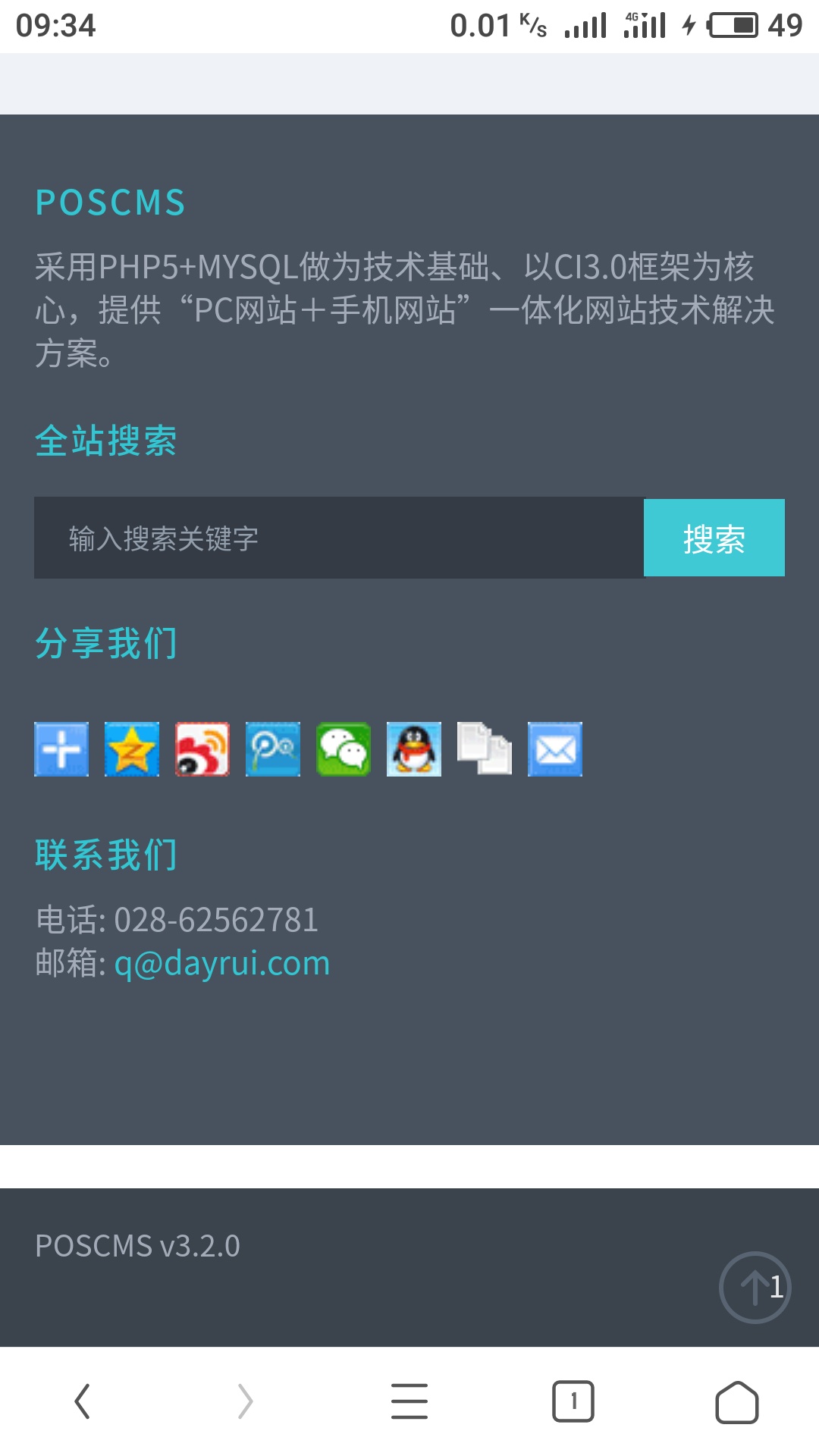Viewport: 819px width, 1456px height.
Task: Go back in the browser
Action: [83, 1401]
